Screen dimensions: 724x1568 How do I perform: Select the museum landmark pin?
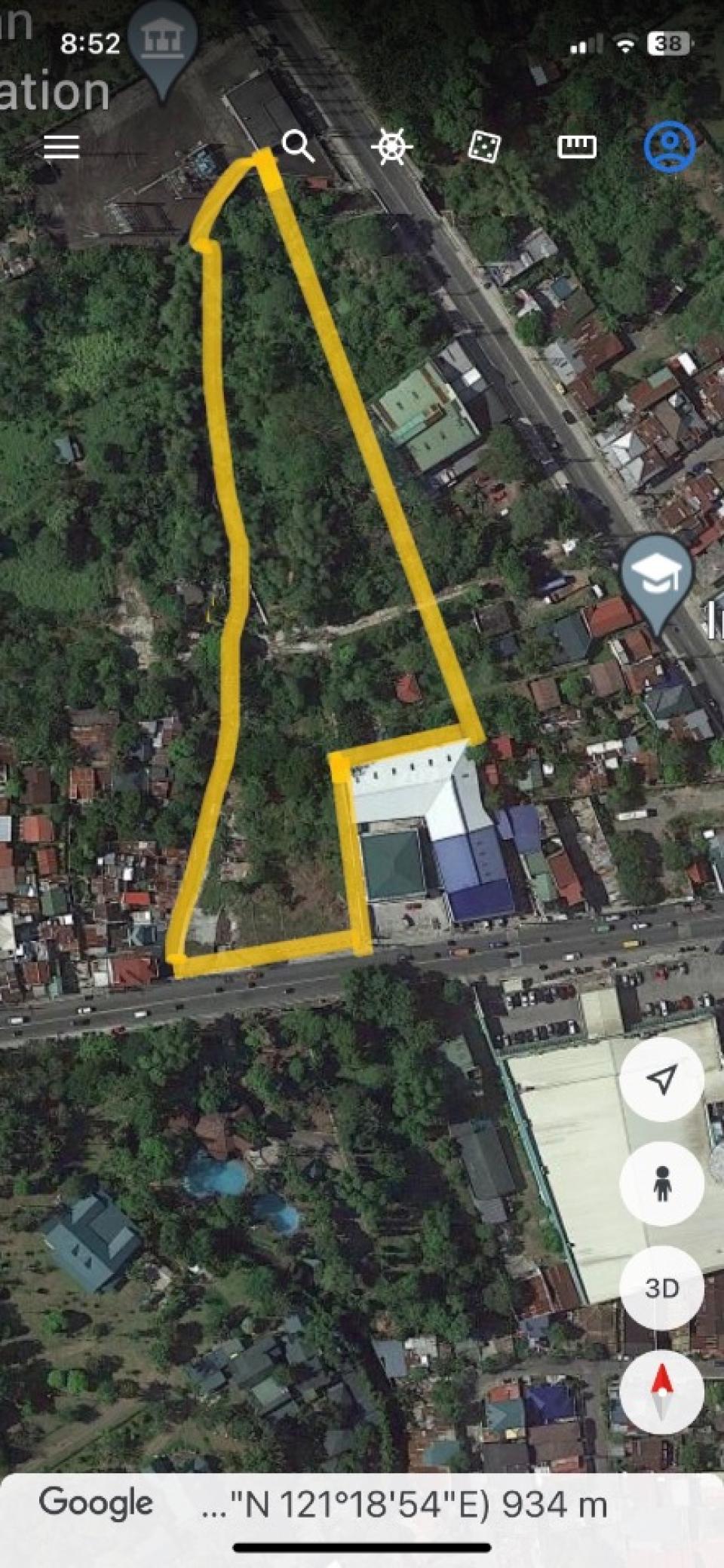point(161,41)
